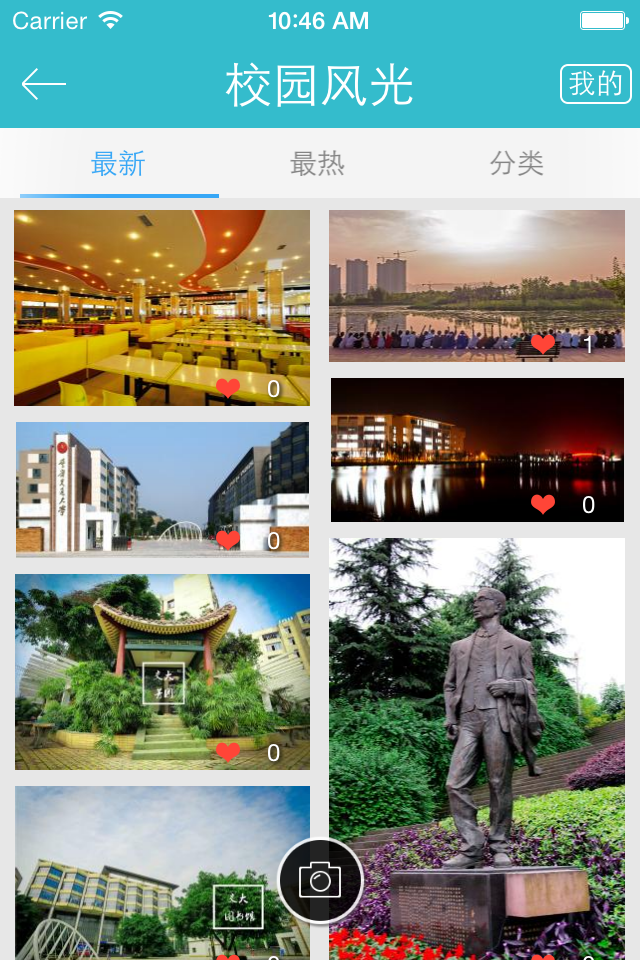This screenshot has width=640, height=960.
Task: Like the garden pavilion photo
Action: pos(228,752)
